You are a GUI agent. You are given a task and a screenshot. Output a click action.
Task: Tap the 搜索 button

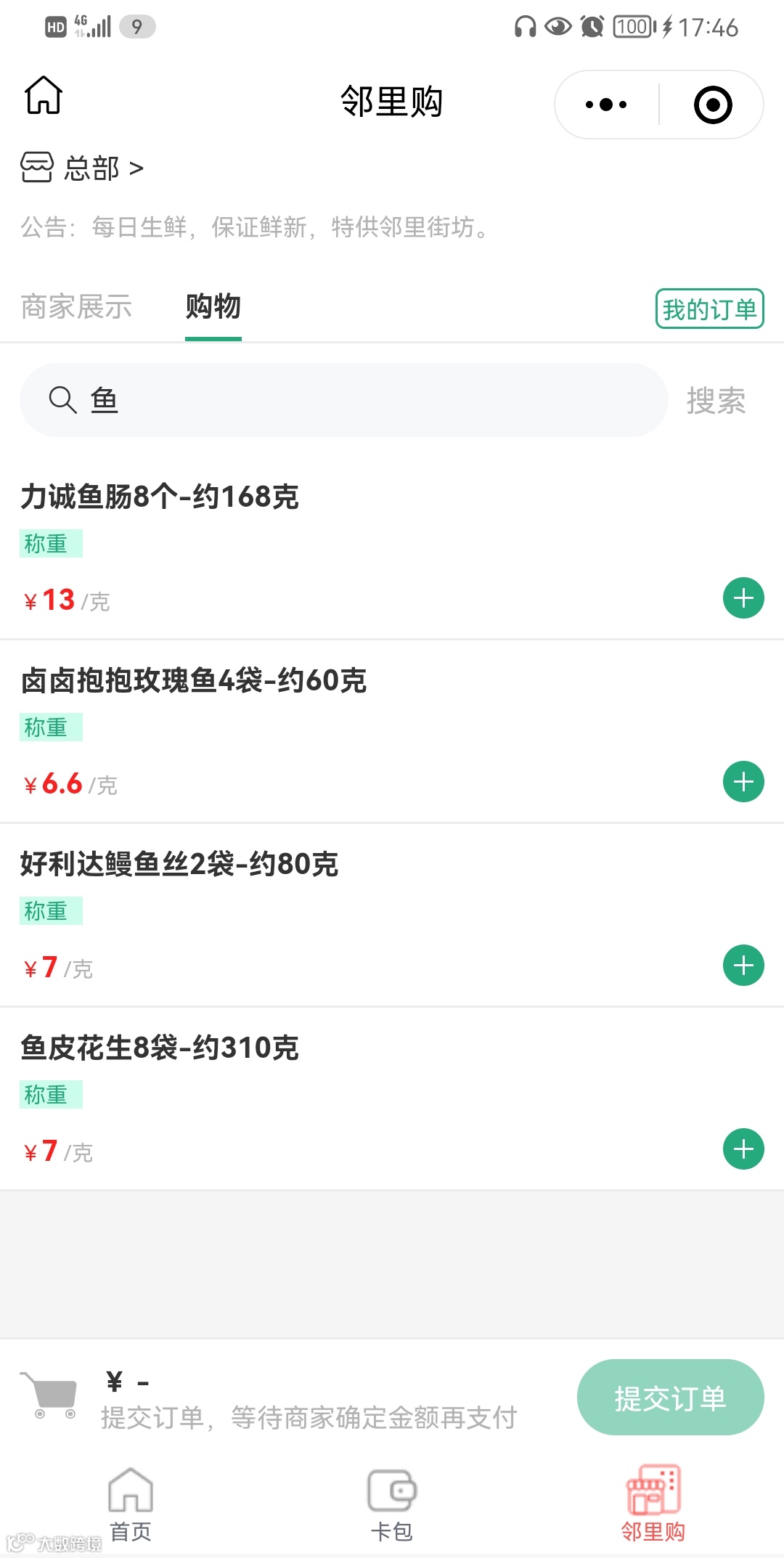pyautogui.click(x=716, y=401)
